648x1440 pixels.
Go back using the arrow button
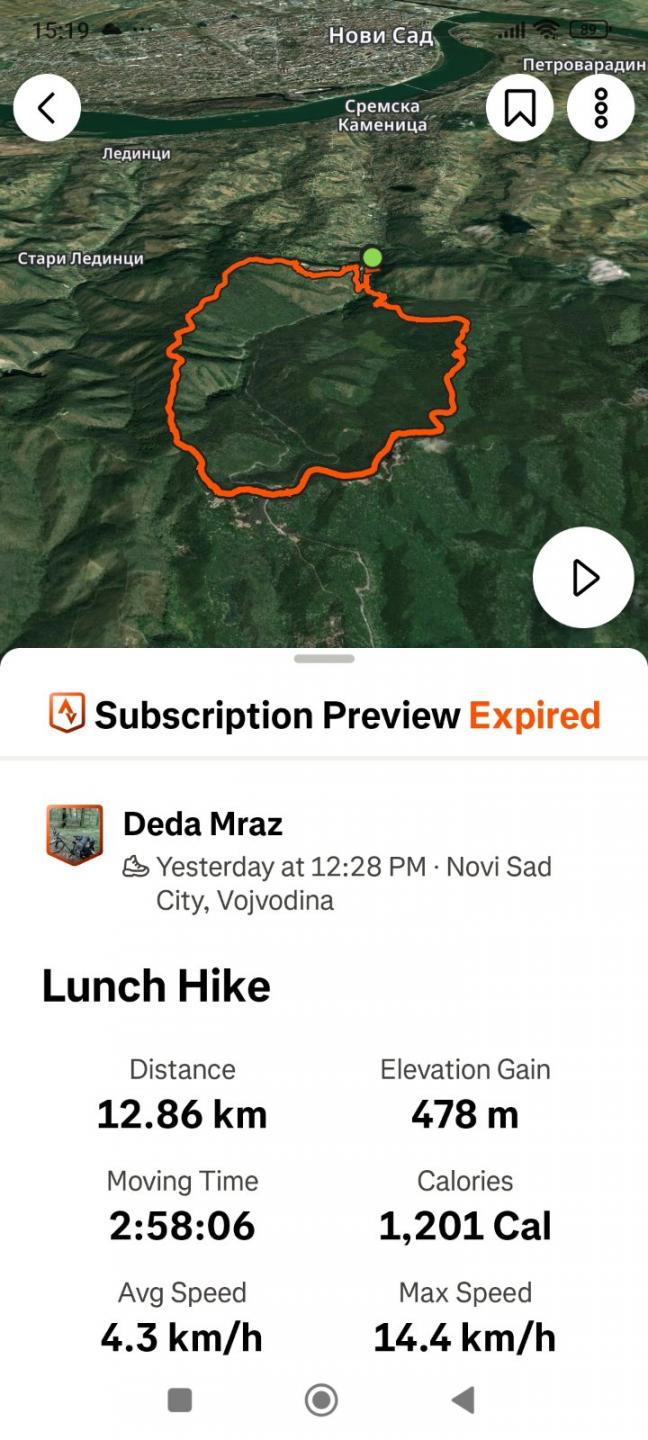[x=47, y=108]
